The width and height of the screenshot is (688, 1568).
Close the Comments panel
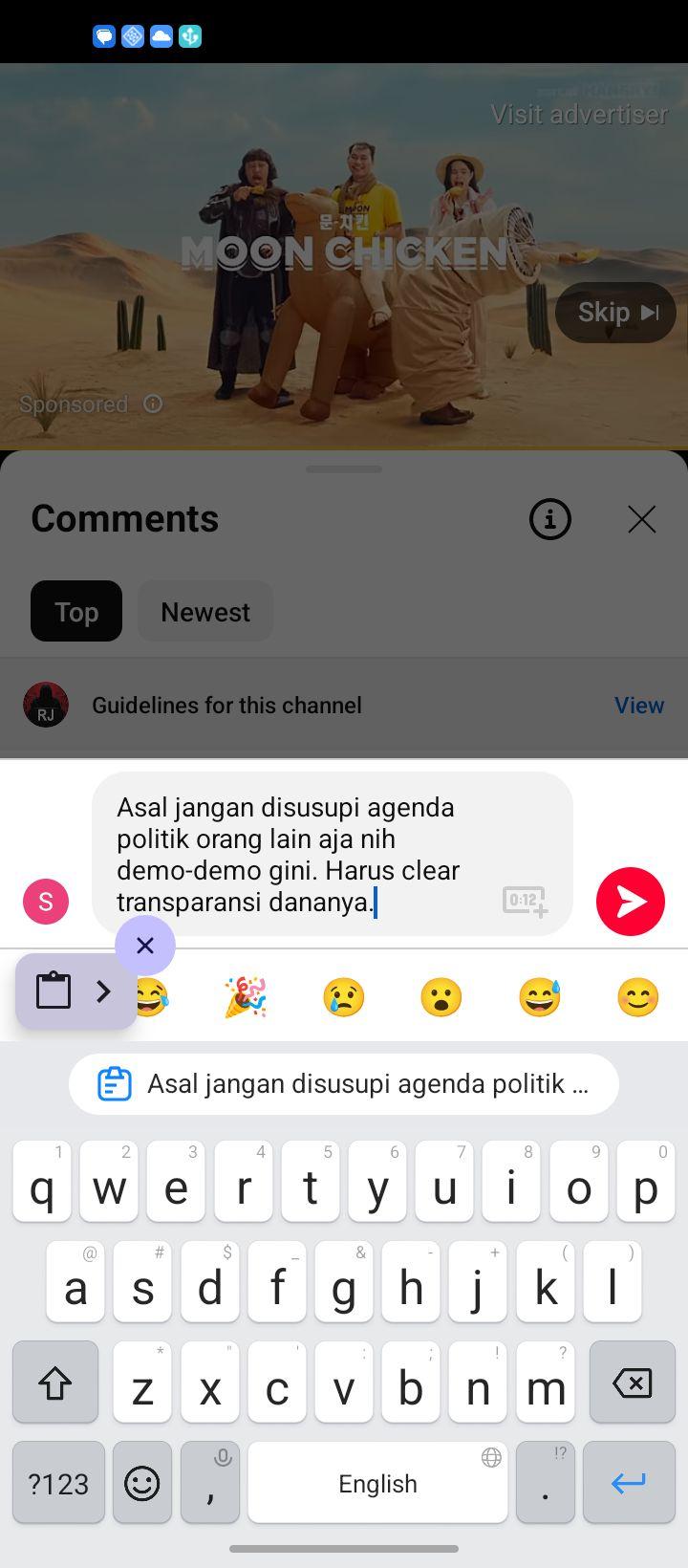641,519
